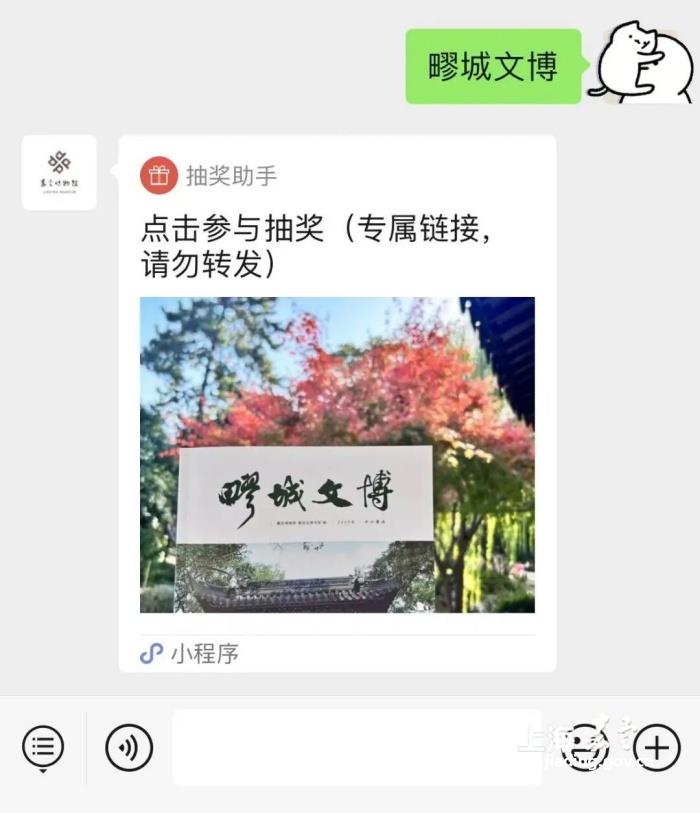Open the plus attachments menu
Viewport: 700px width, 813px height.
point(657,747)
